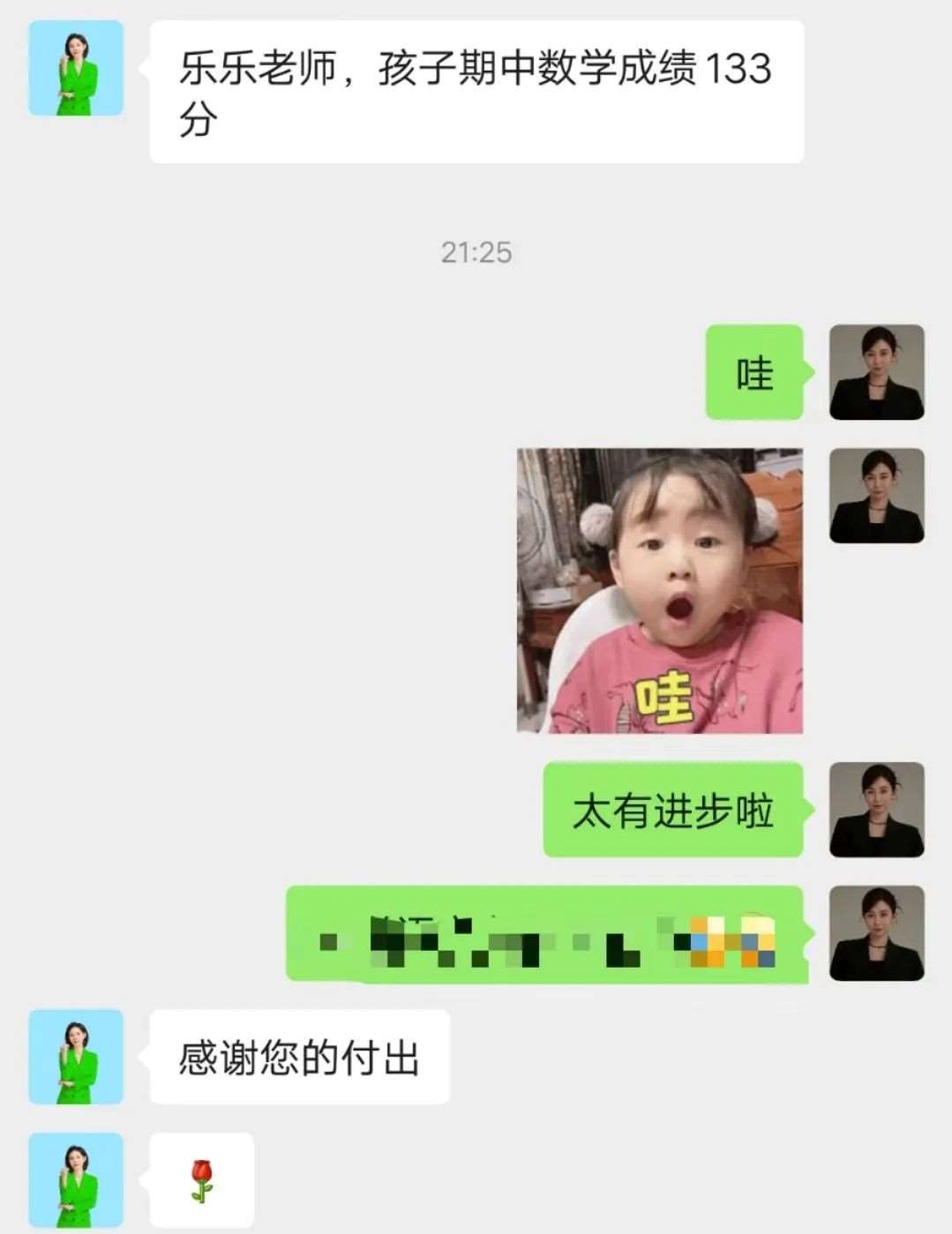The image size is (952, 1234).
Task: Tap own avatar beside the 哇 text bubble
Action: coord(876,372)
